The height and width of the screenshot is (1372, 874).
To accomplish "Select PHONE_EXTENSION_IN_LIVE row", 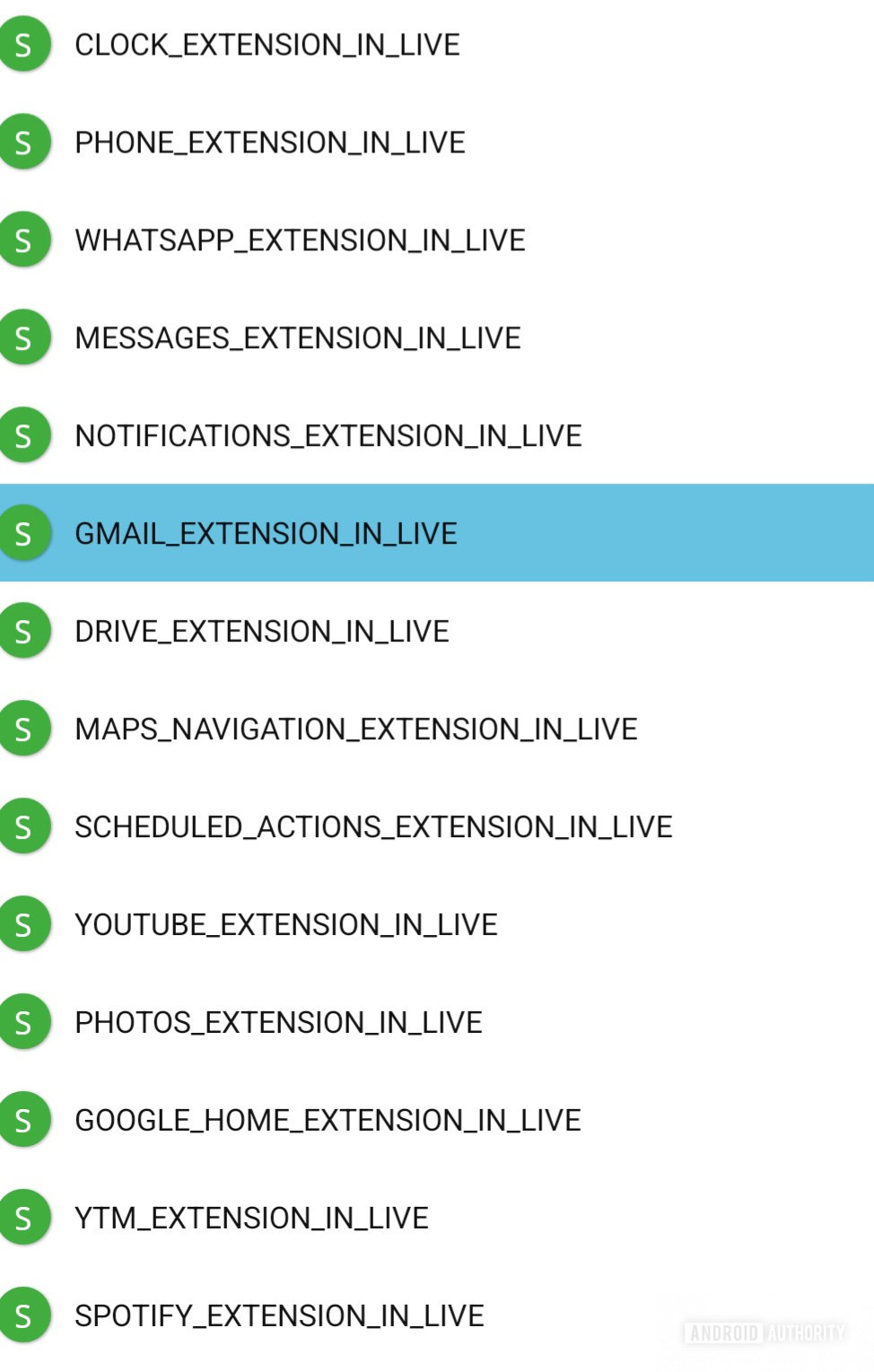I will 269,143.
